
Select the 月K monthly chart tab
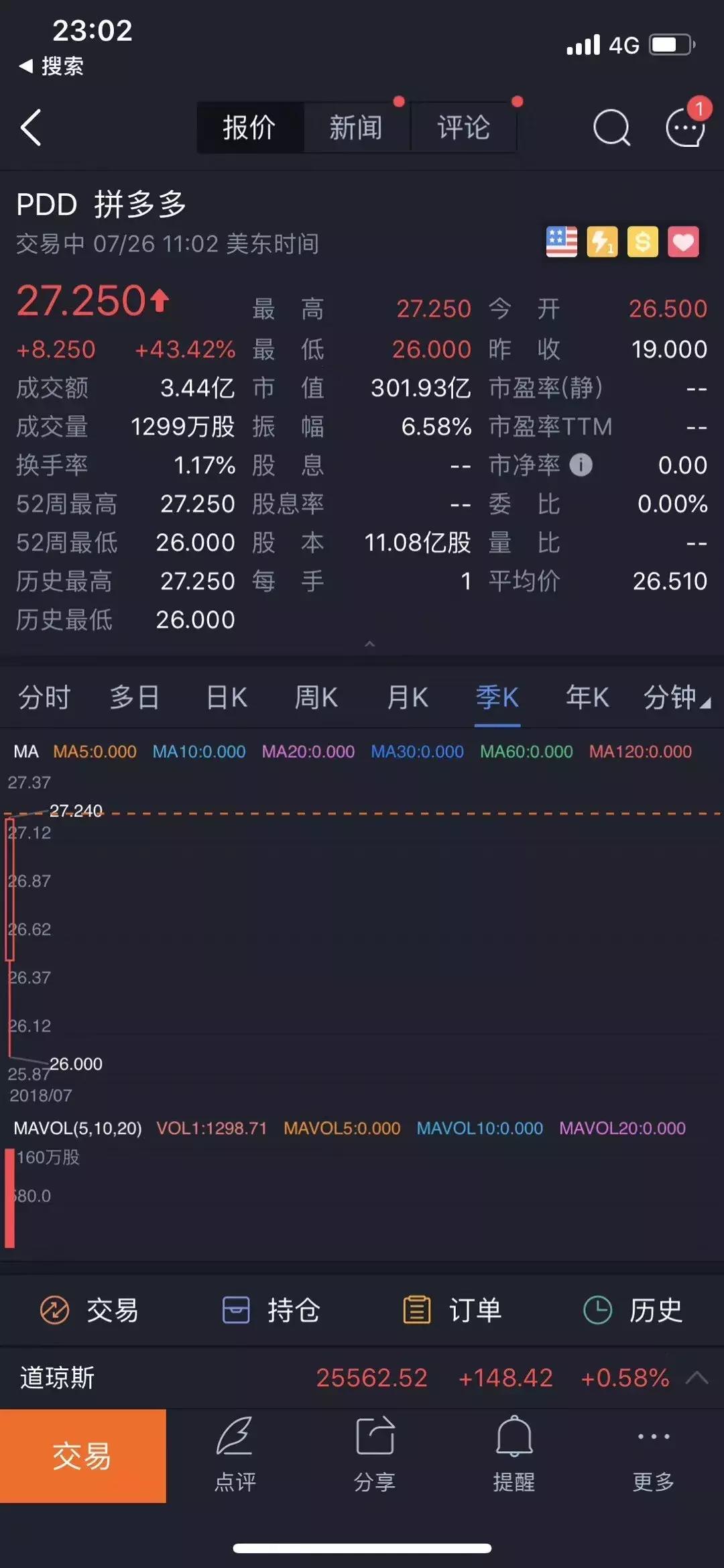(407, 697)
